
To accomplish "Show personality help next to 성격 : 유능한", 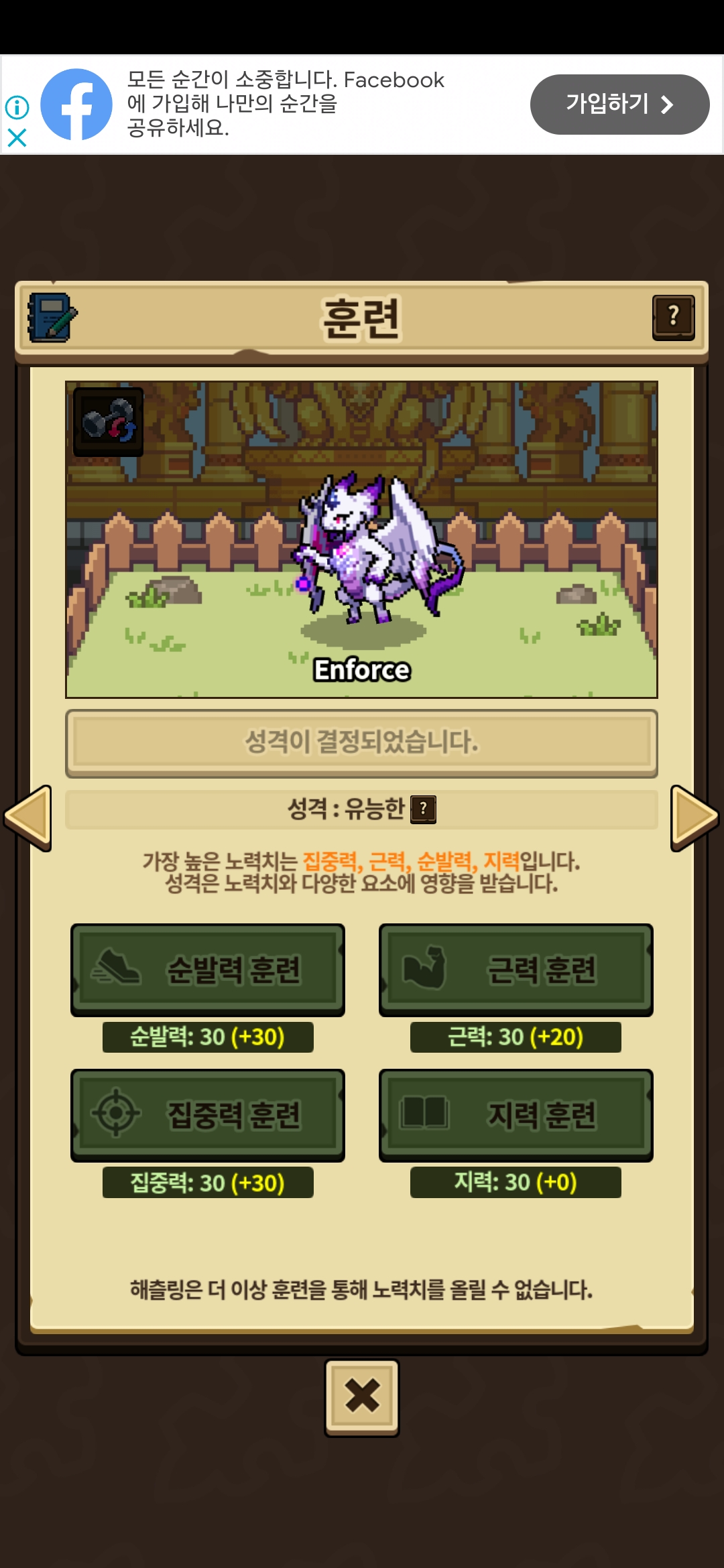I will click(x=423, y=809).
